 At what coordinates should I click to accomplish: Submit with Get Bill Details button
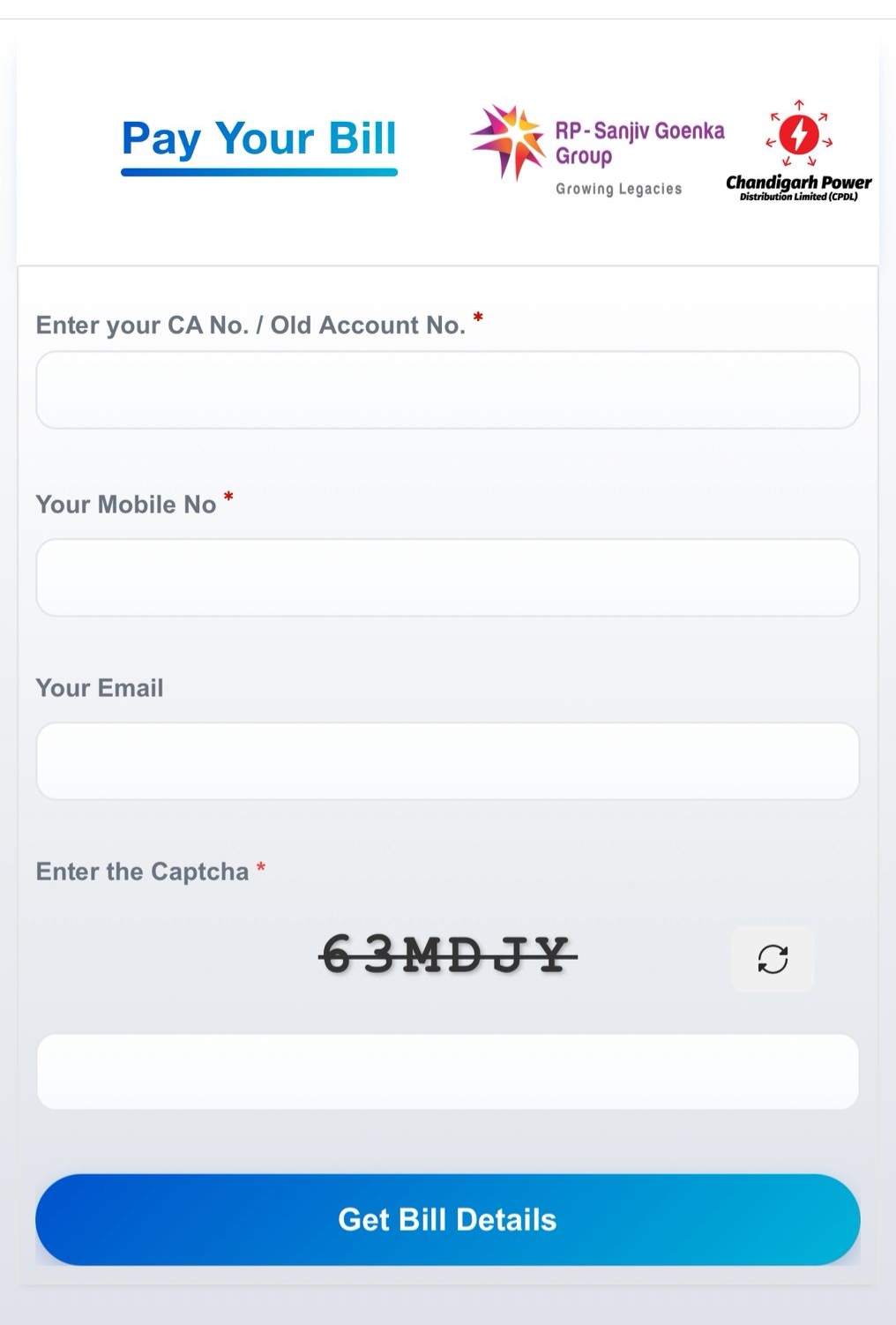[447, 1219]
